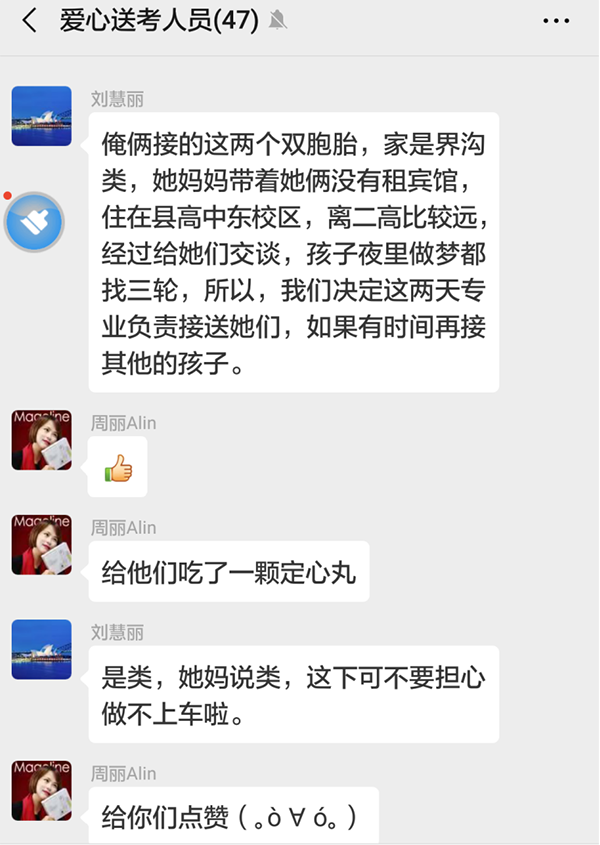Open 周丽Alin's avatar beside 给你们点赞 message
600x845 pixels.
pos(41,790)
